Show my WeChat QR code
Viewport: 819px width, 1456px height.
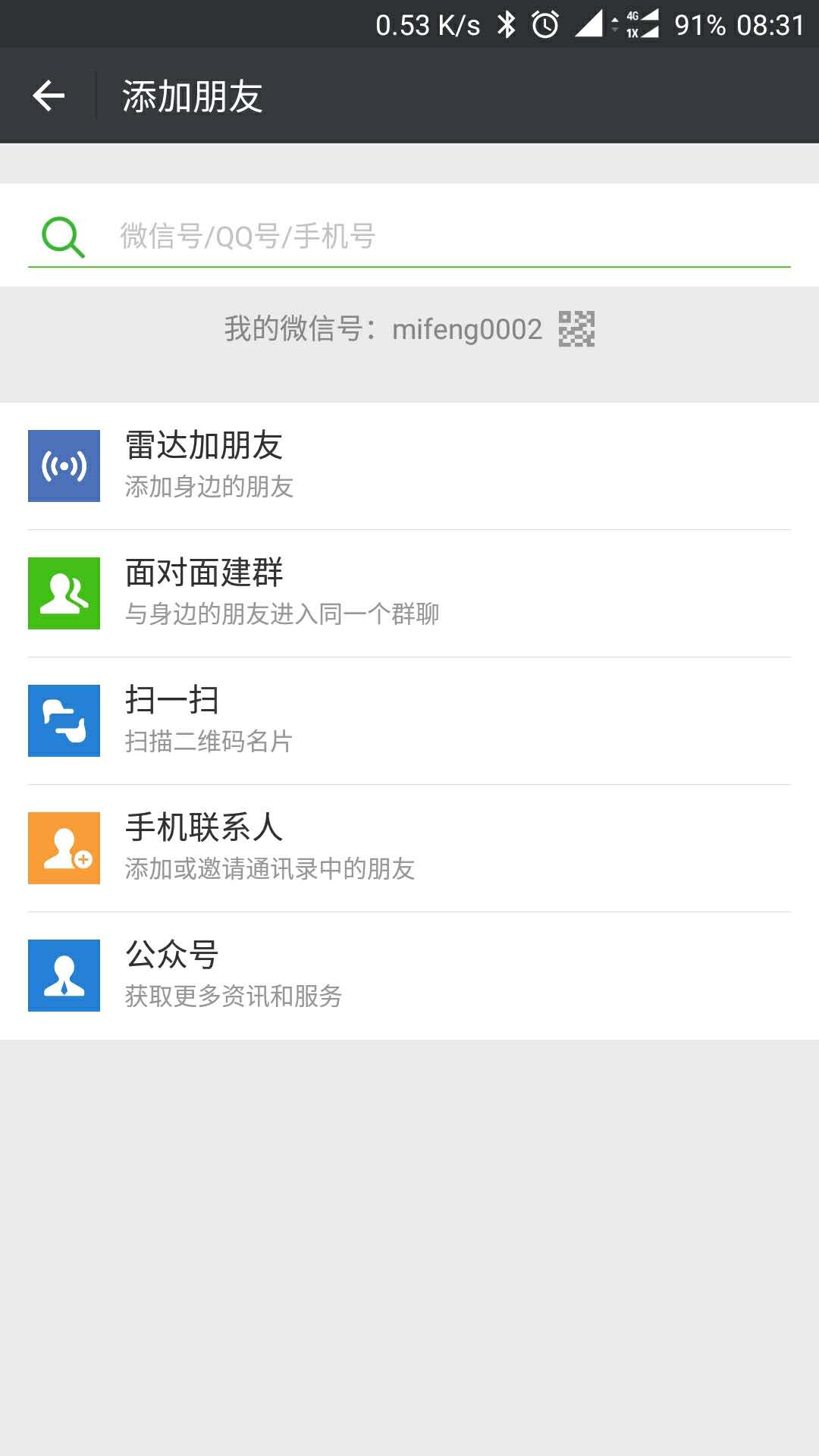[x=576, y=329]
